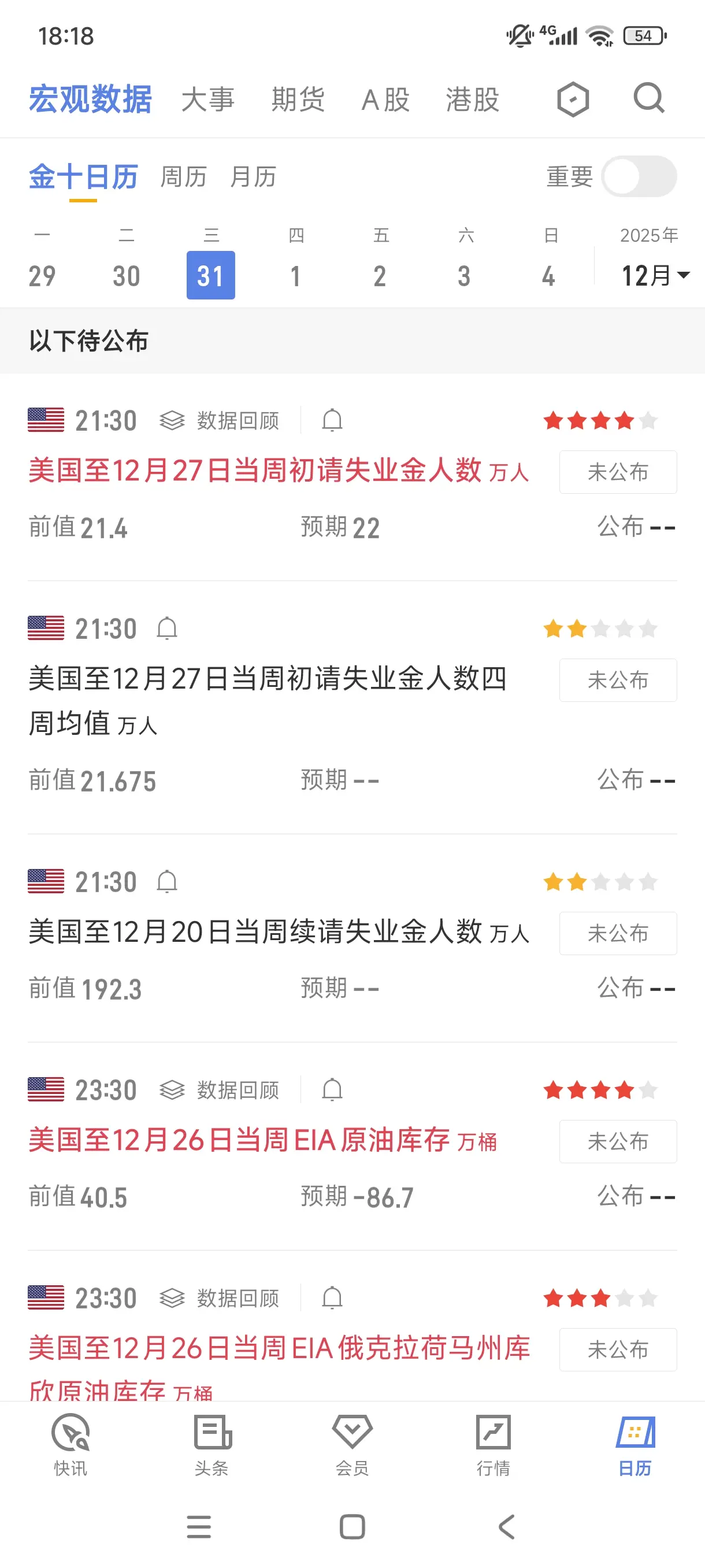Open the search icon
Viewport: 705px width, 1568px height.
pos(648,99)
